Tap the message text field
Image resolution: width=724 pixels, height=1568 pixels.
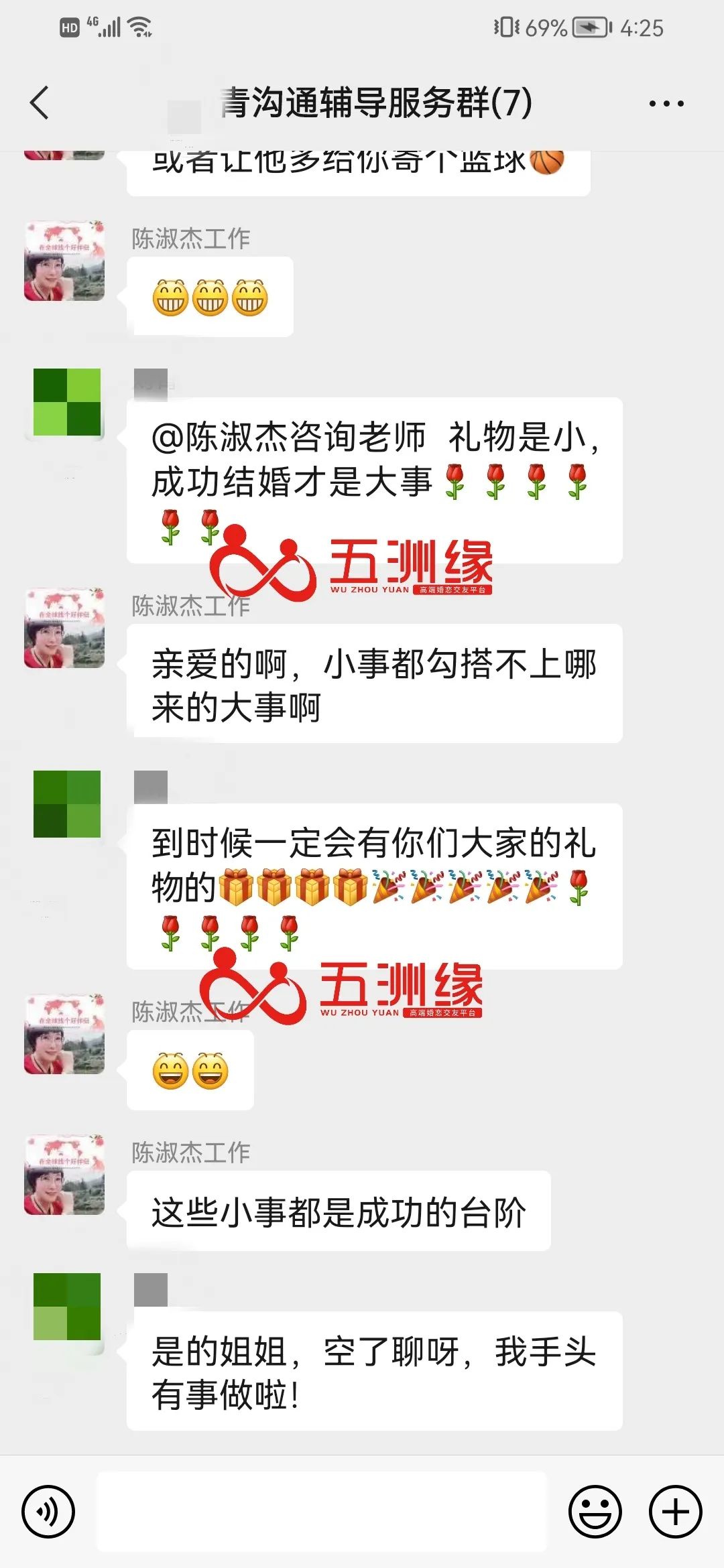(322, 1512)
